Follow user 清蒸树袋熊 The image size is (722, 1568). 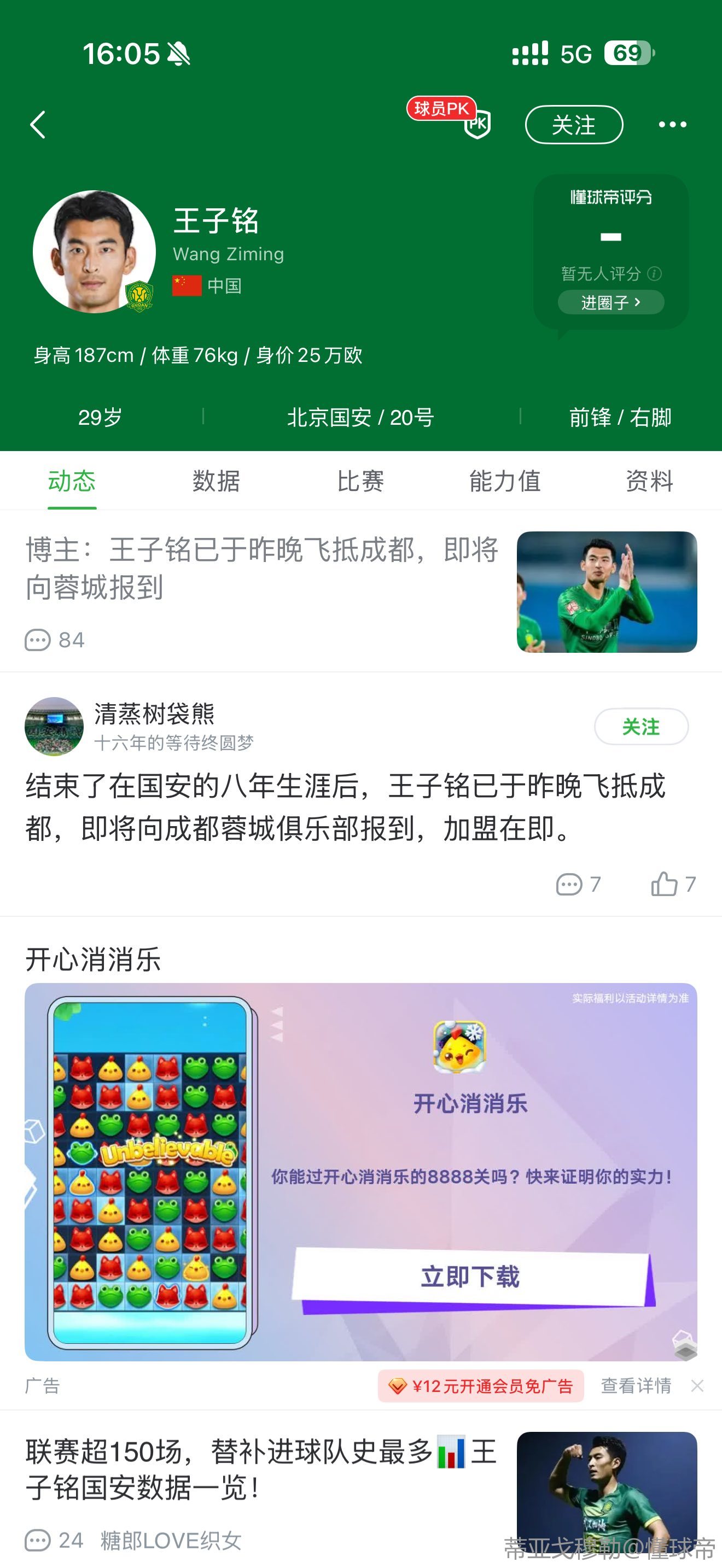pos(641,726)
